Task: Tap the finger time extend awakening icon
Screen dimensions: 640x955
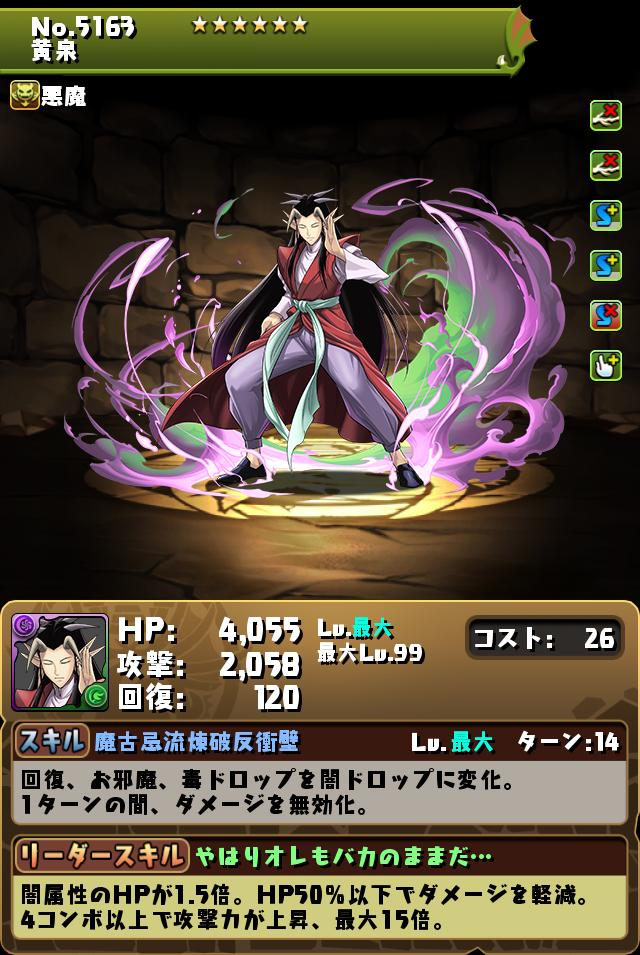Action: click(606, 366)
